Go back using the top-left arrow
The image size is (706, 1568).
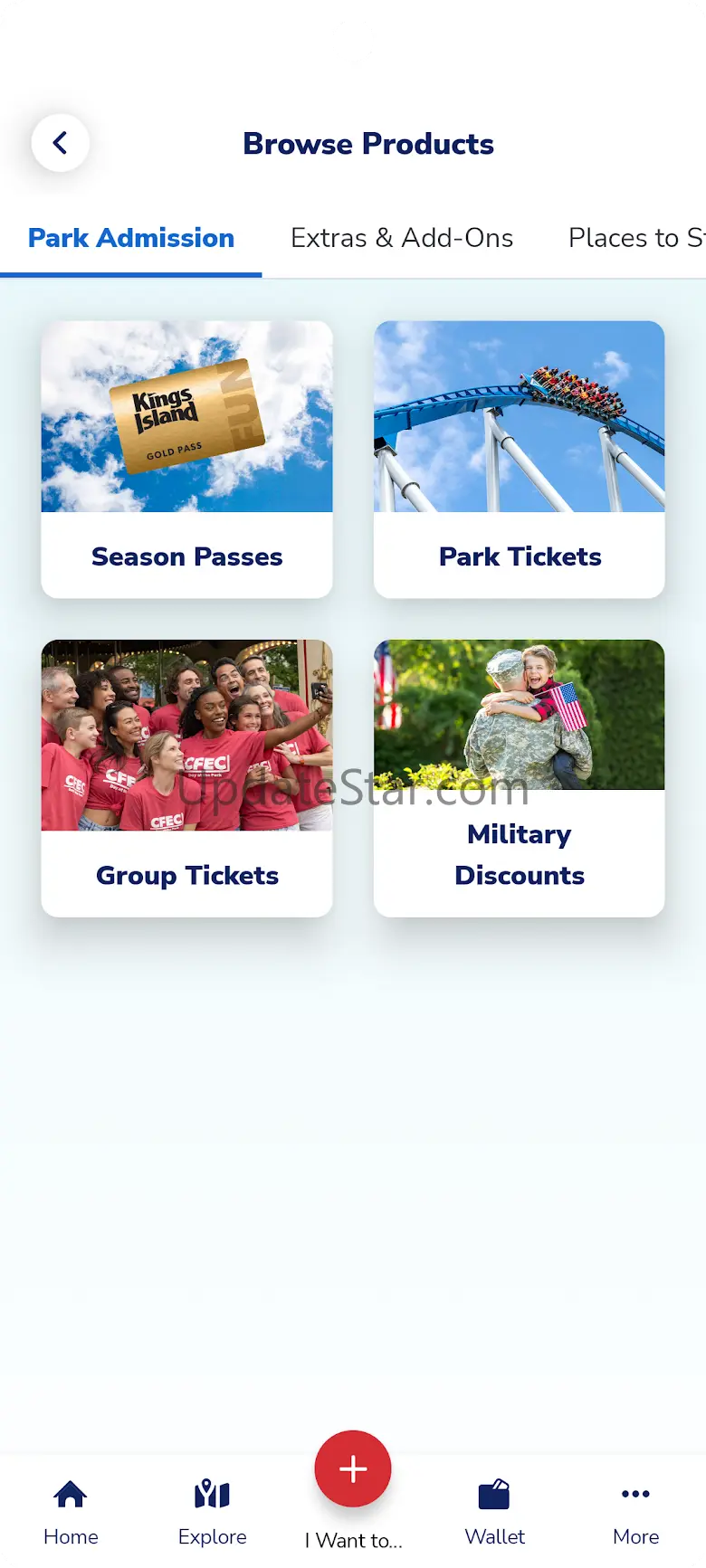point(60,143)
